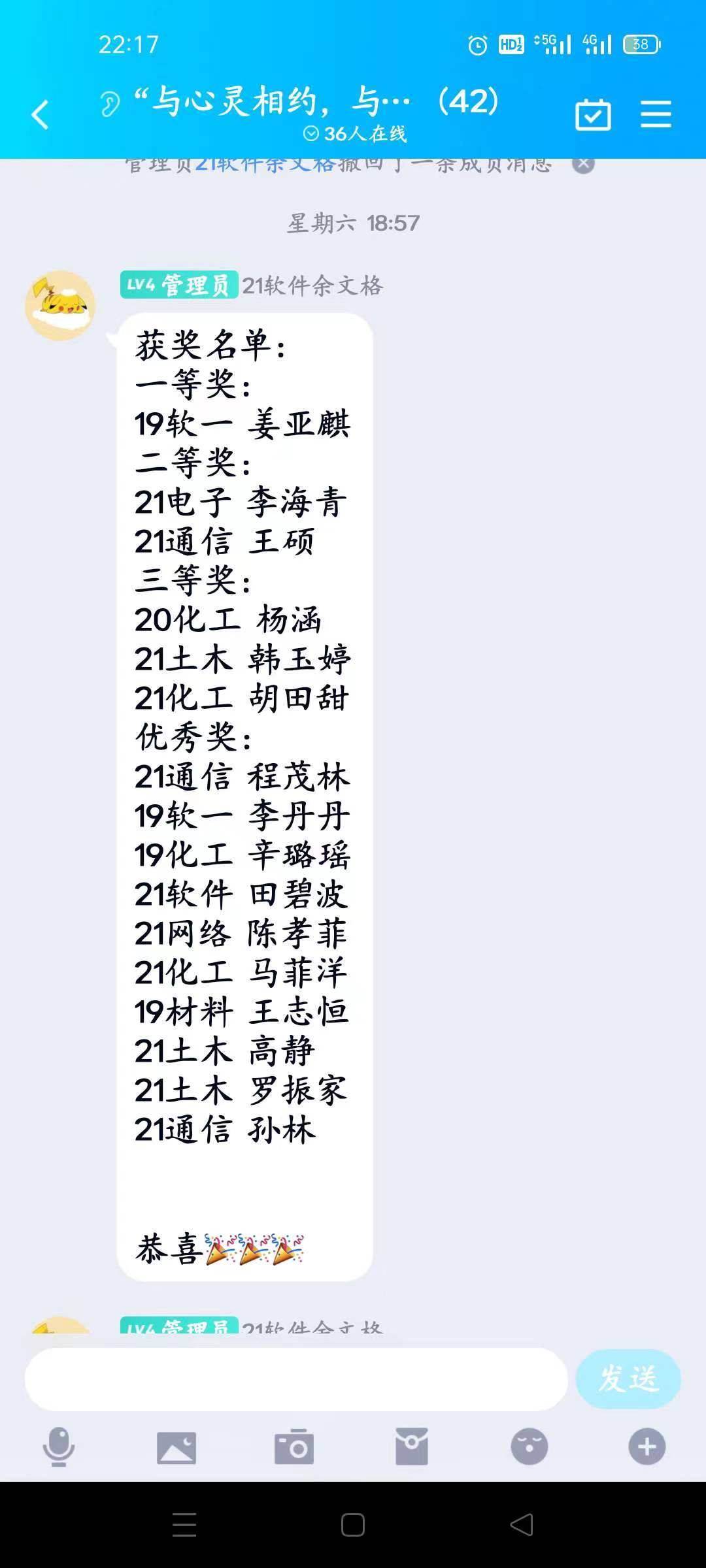
Task: Tap the system back triangle button
Action: click(522, 1525)
